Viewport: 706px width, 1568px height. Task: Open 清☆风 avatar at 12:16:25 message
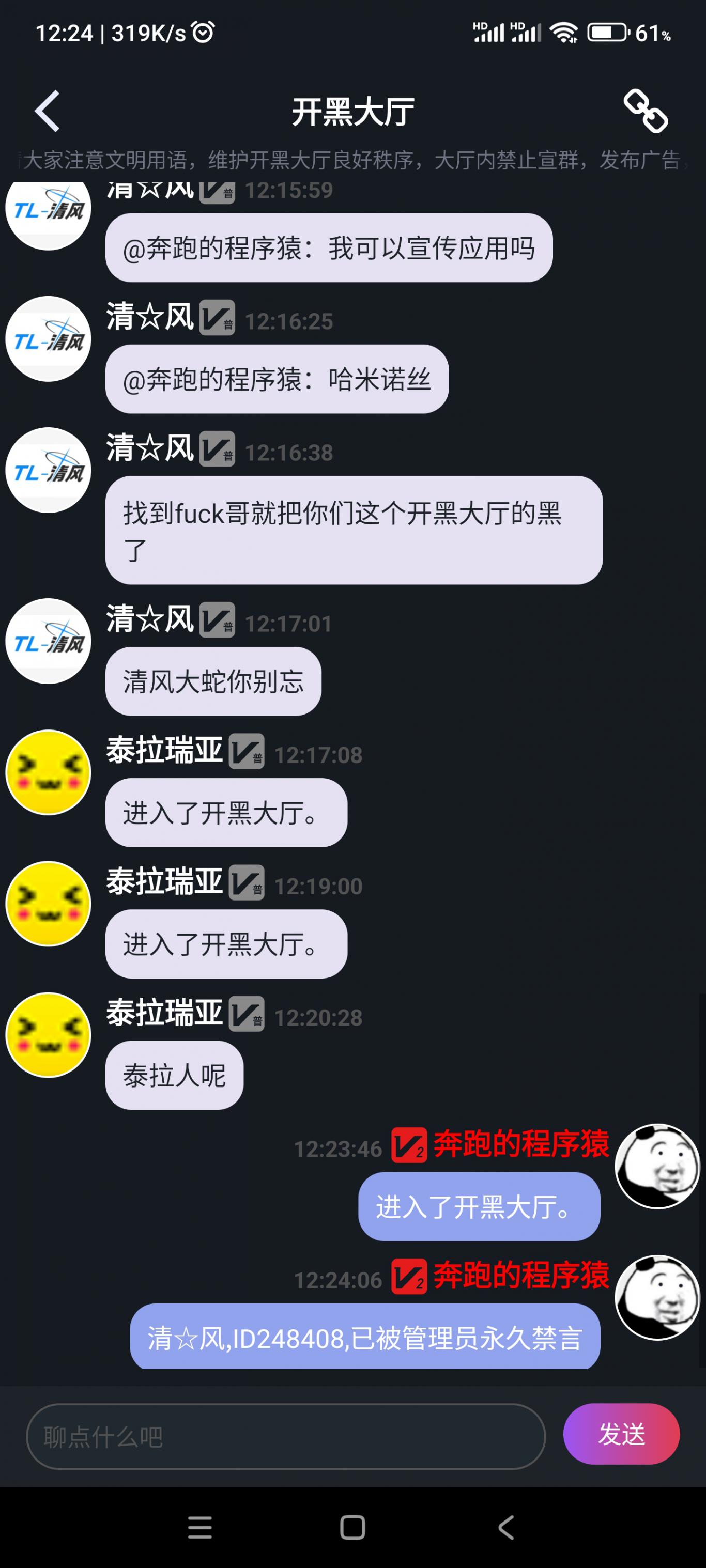coord(48,339)
